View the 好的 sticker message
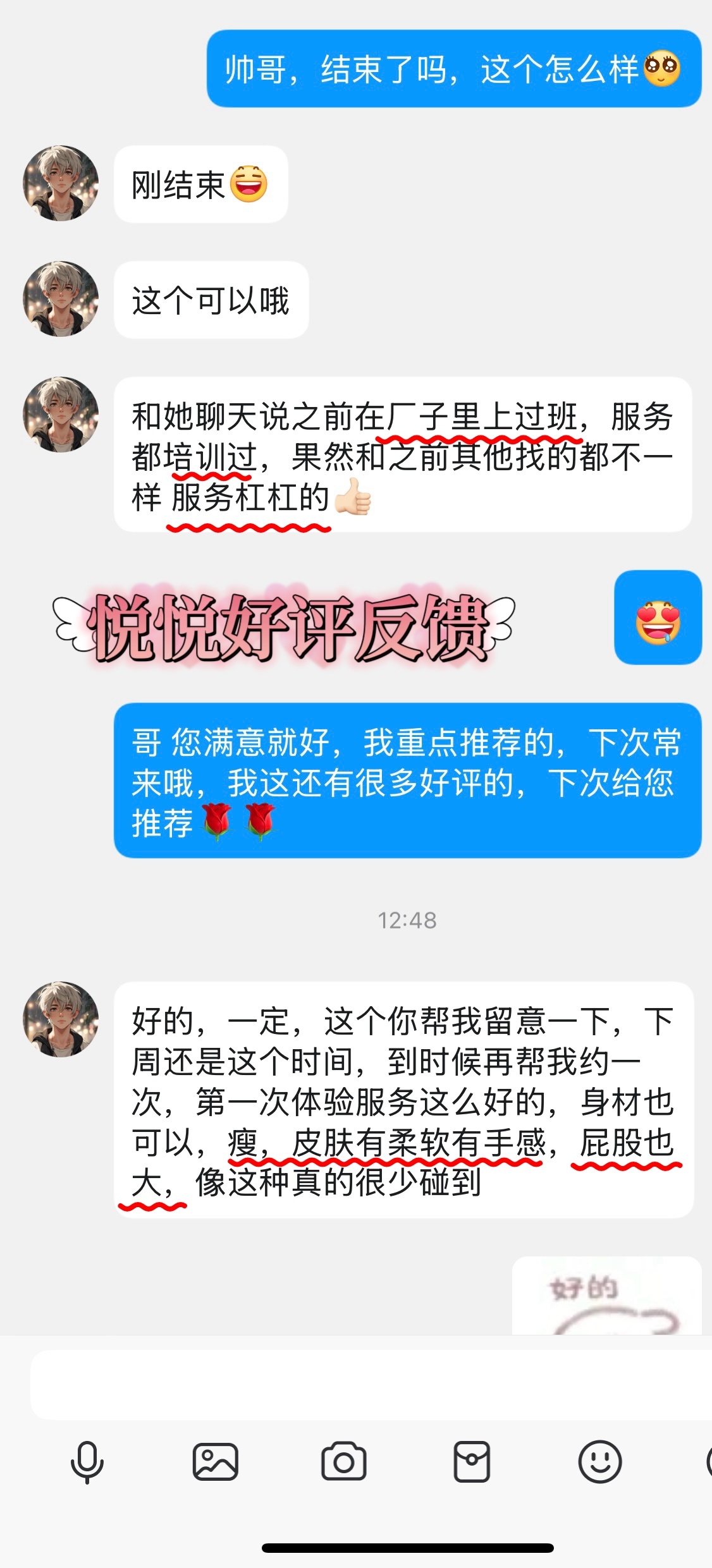This screenshot has width=712, height=1568. [x=606, y=1296]
